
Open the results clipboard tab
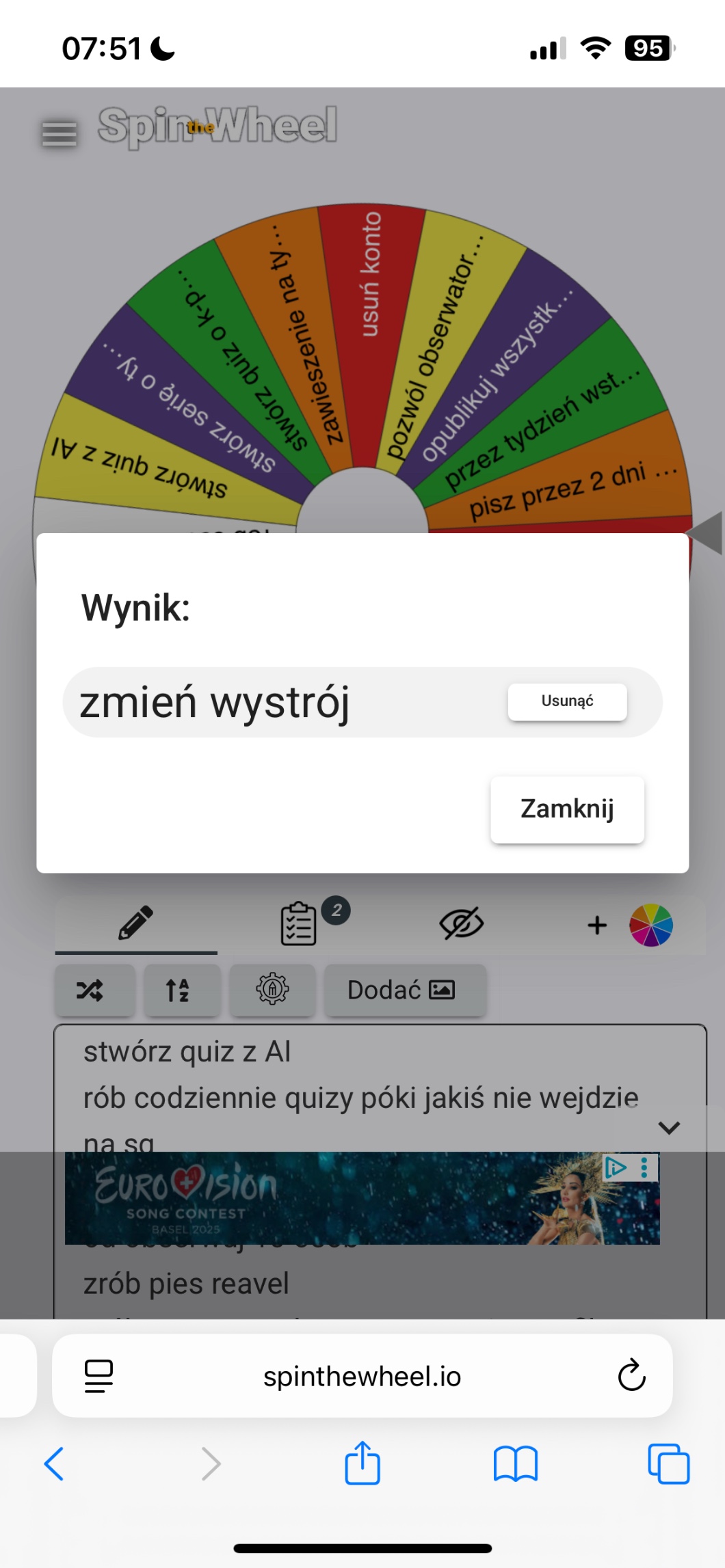tap(299, 923)
